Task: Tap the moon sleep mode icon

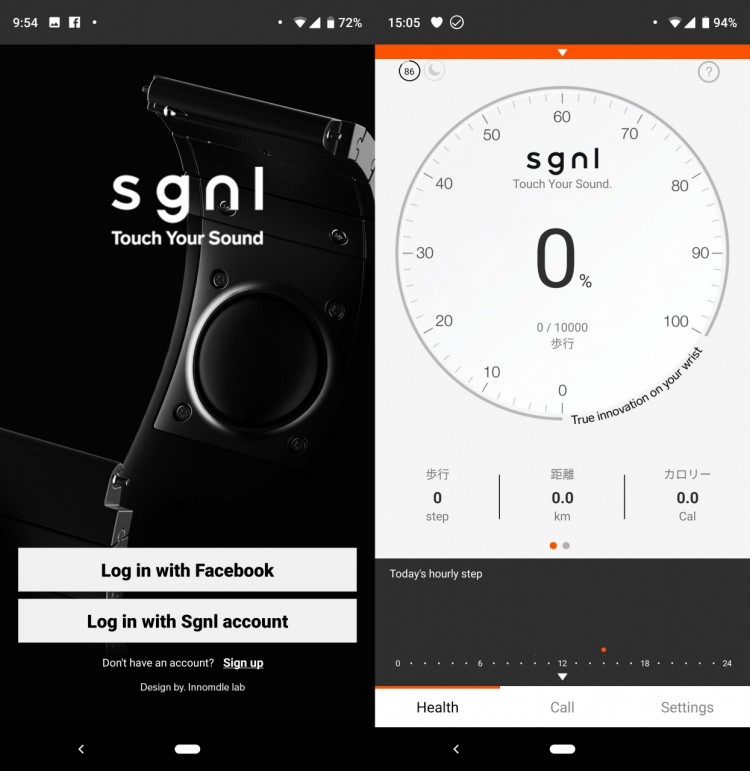Action: [x=435, y=71]
